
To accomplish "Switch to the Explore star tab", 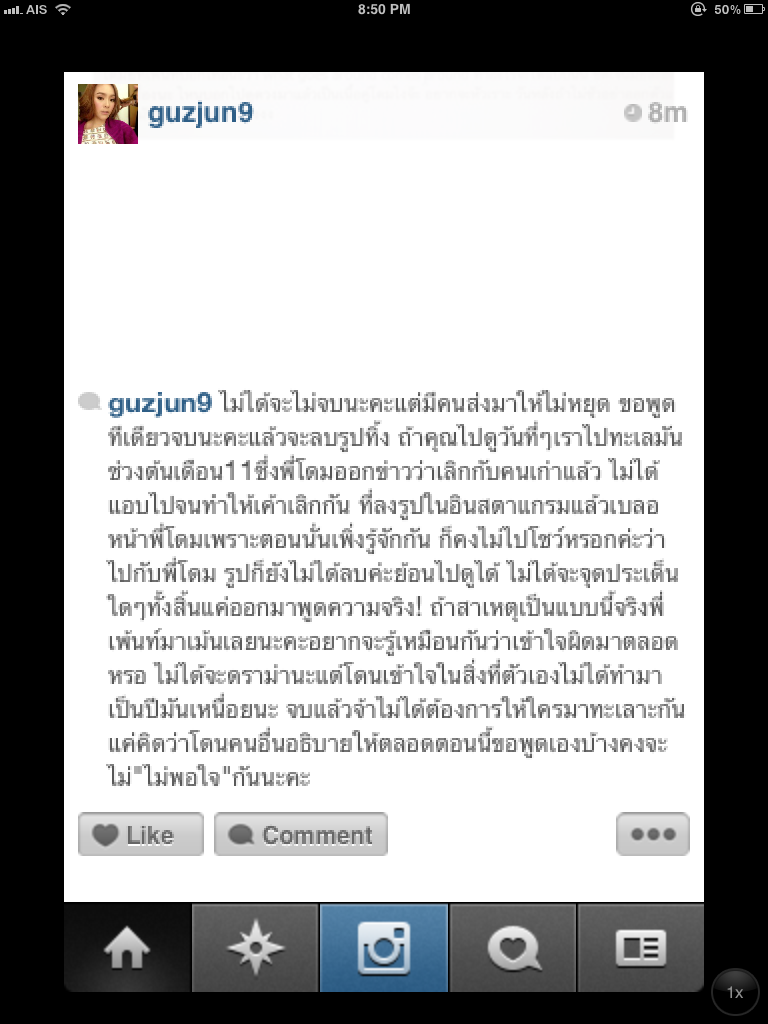I will pyautogui.click(x=255, y=947).
